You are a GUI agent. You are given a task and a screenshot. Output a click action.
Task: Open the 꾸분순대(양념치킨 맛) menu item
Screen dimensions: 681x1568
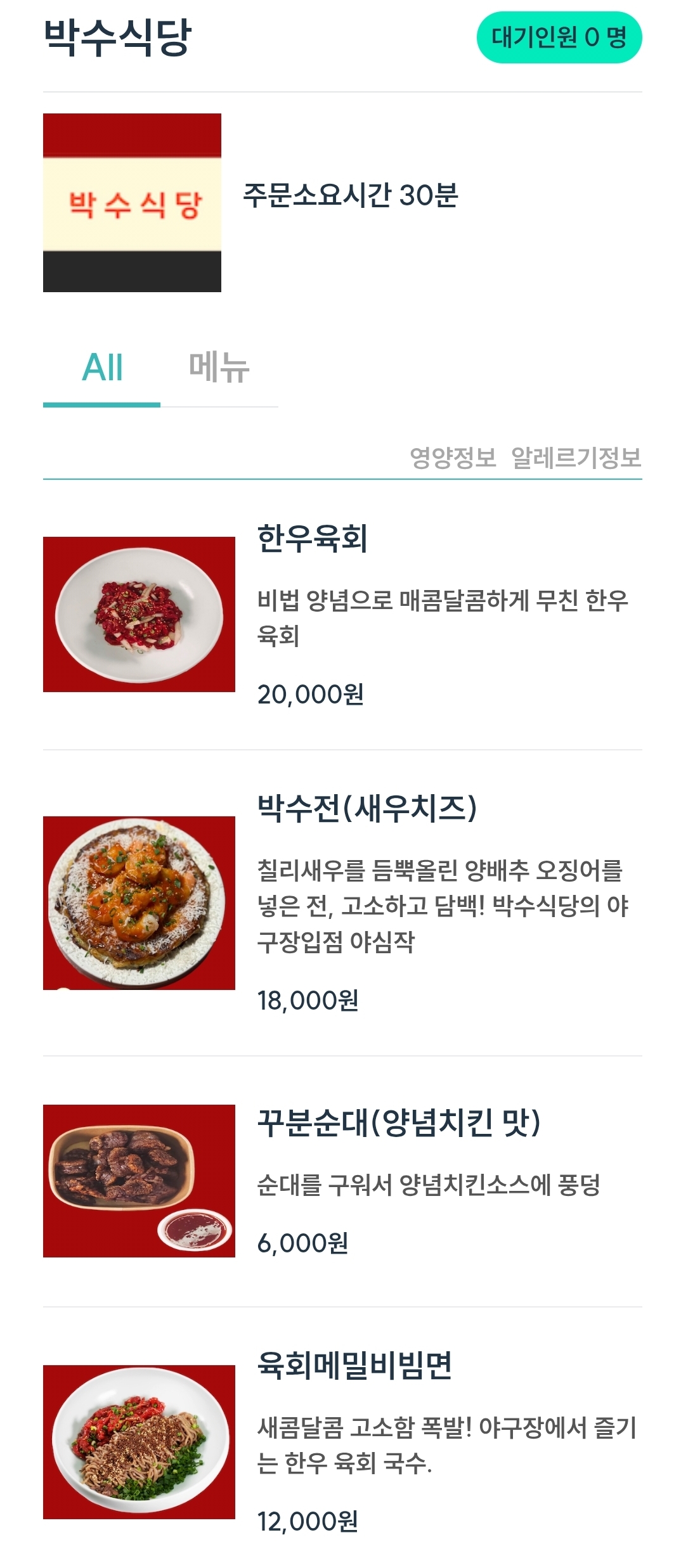(398, 1124)
